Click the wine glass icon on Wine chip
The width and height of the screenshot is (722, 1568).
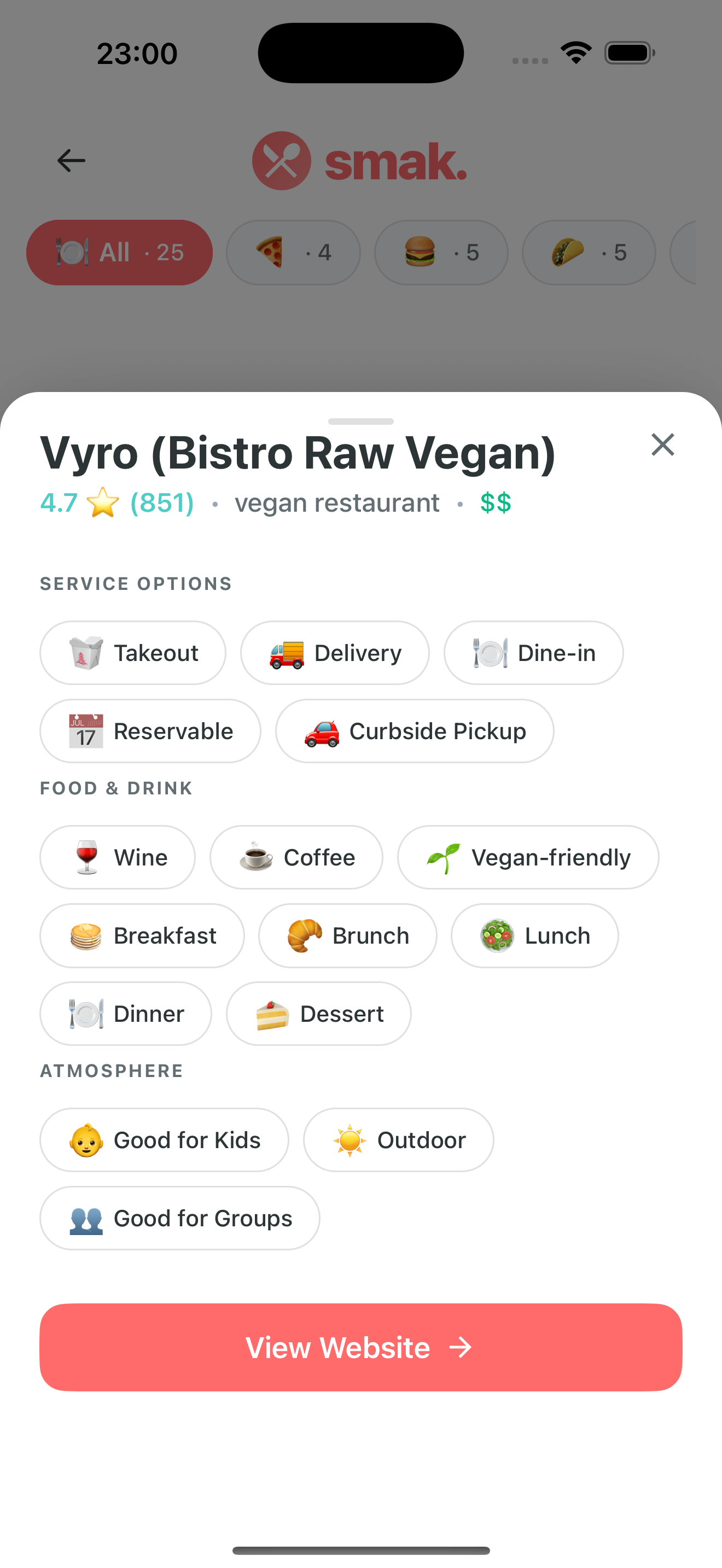[86, 856]
